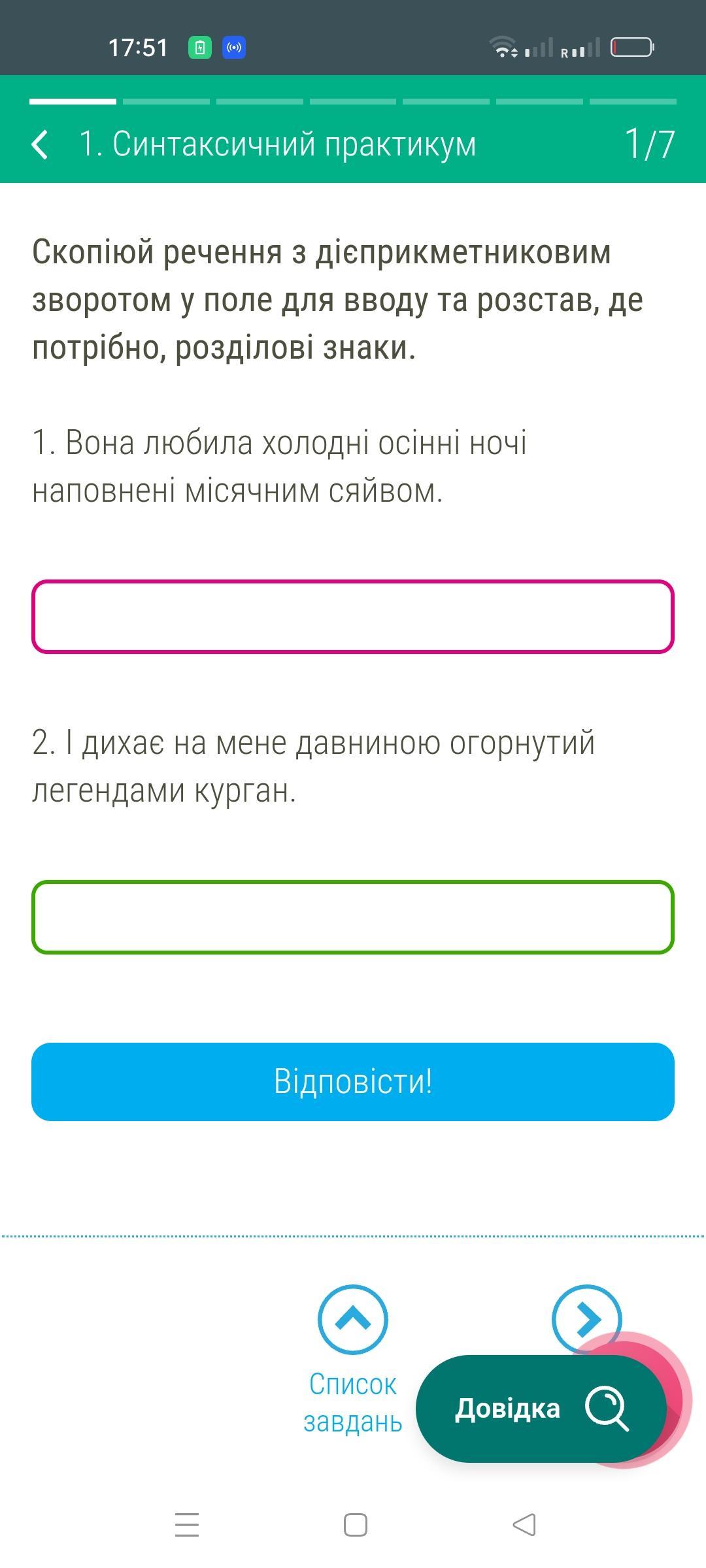Focus the answer field under sentence 2

(x=353, y=917)
